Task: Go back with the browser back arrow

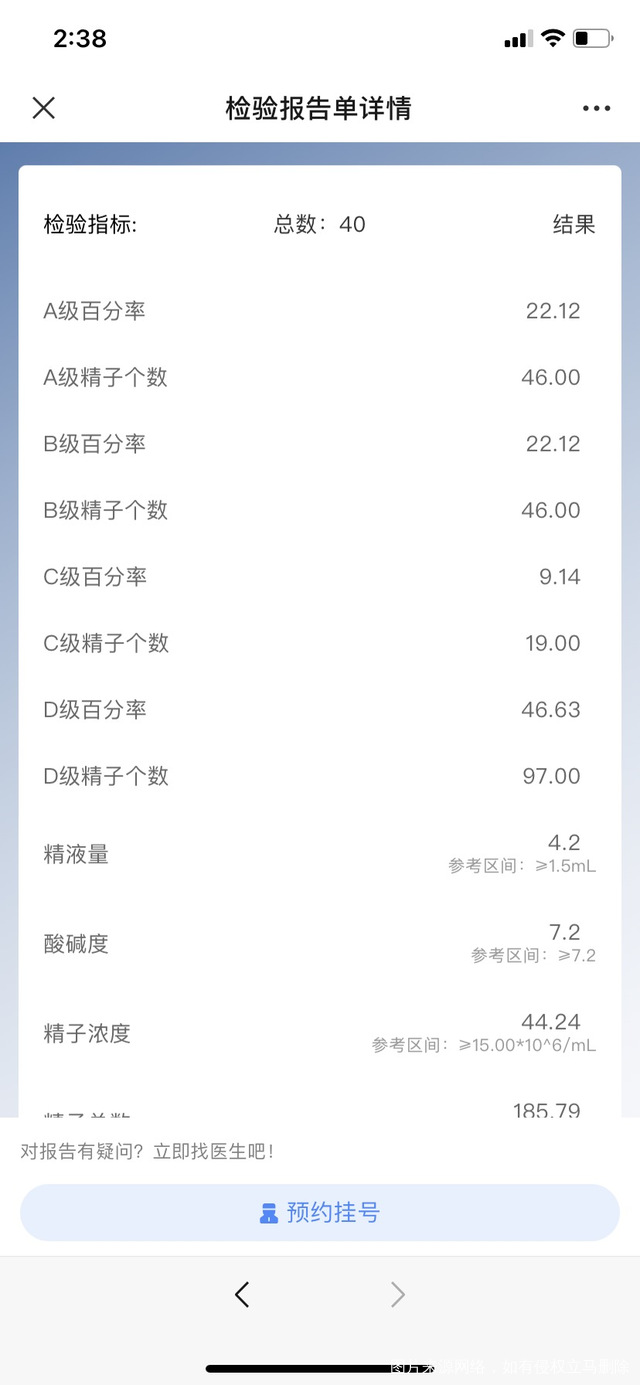Action: coord(242,1295)
